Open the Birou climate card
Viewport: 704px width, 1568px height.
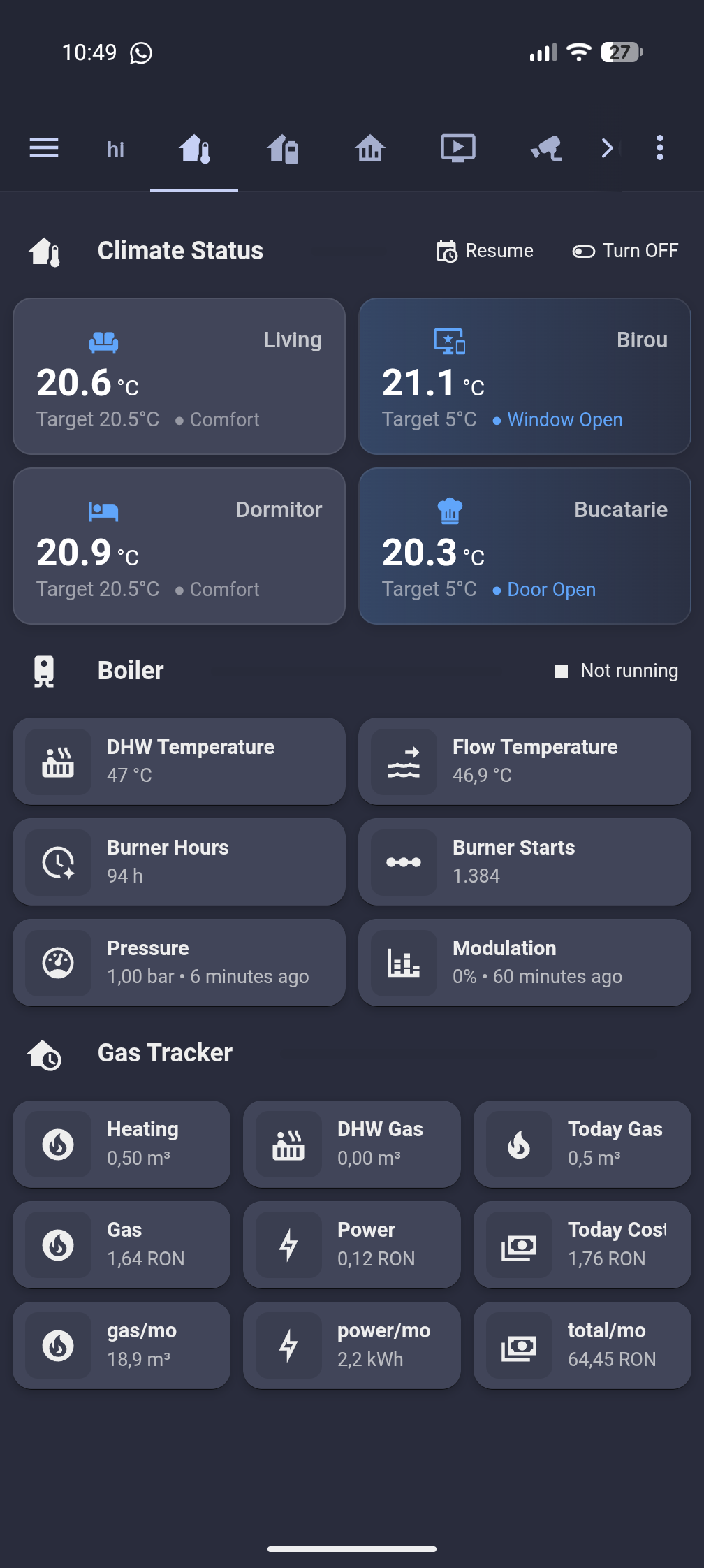click(525, 377)
